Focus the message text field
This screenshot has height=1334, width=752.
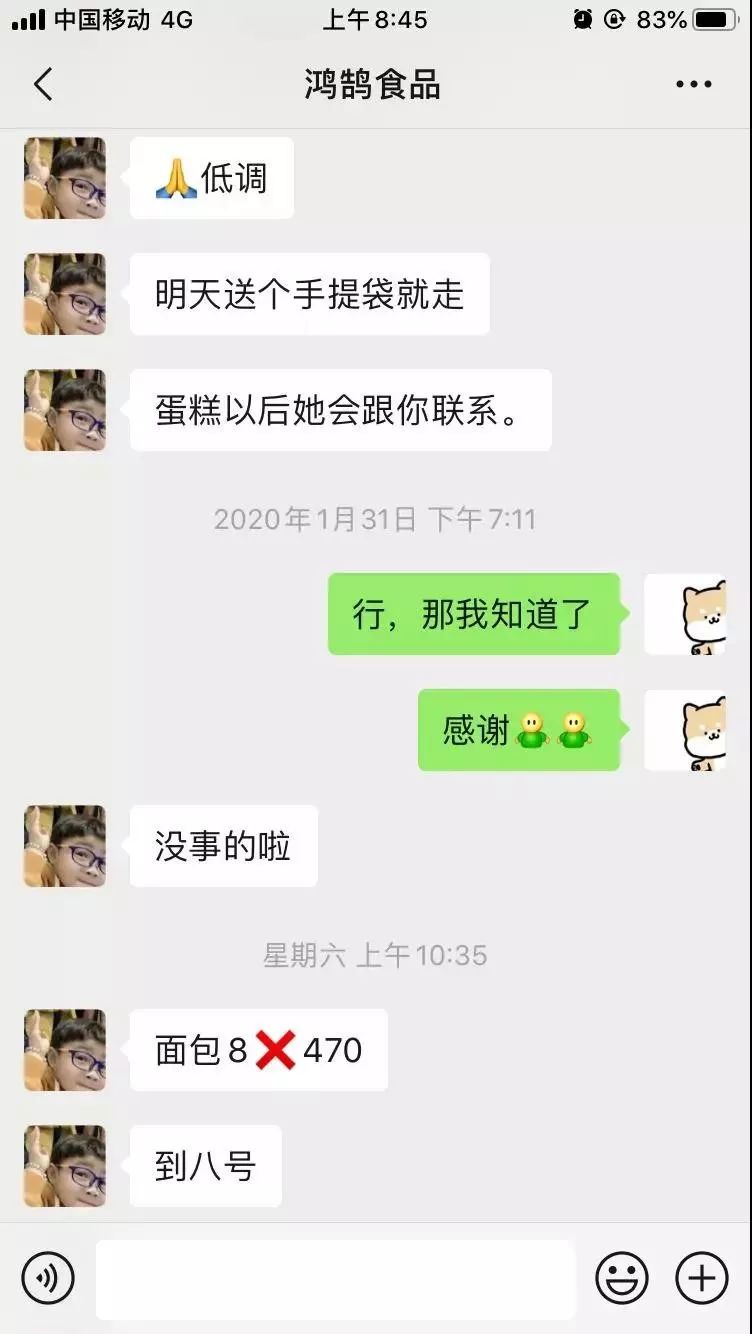click(335, 1279)
